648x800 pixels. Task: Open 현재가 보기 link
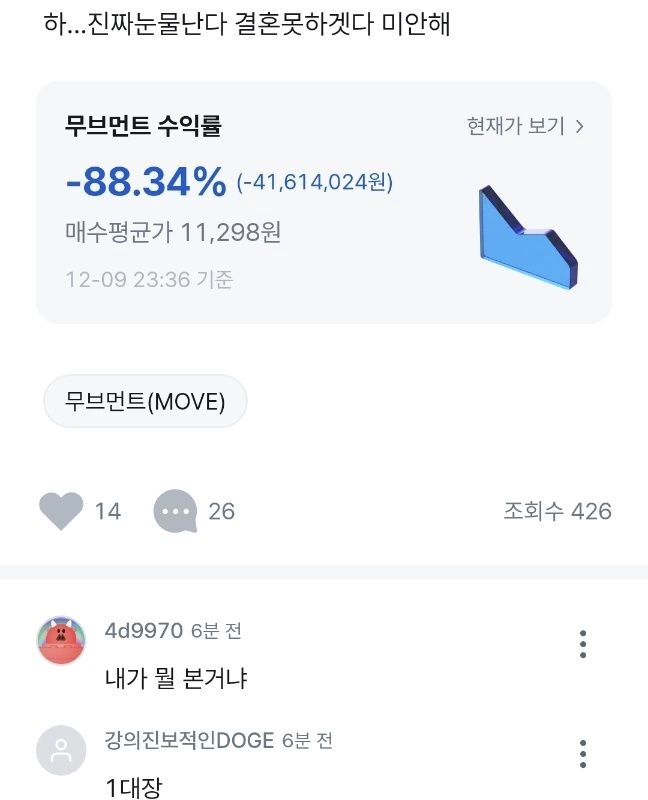click(x=525, y=126)
